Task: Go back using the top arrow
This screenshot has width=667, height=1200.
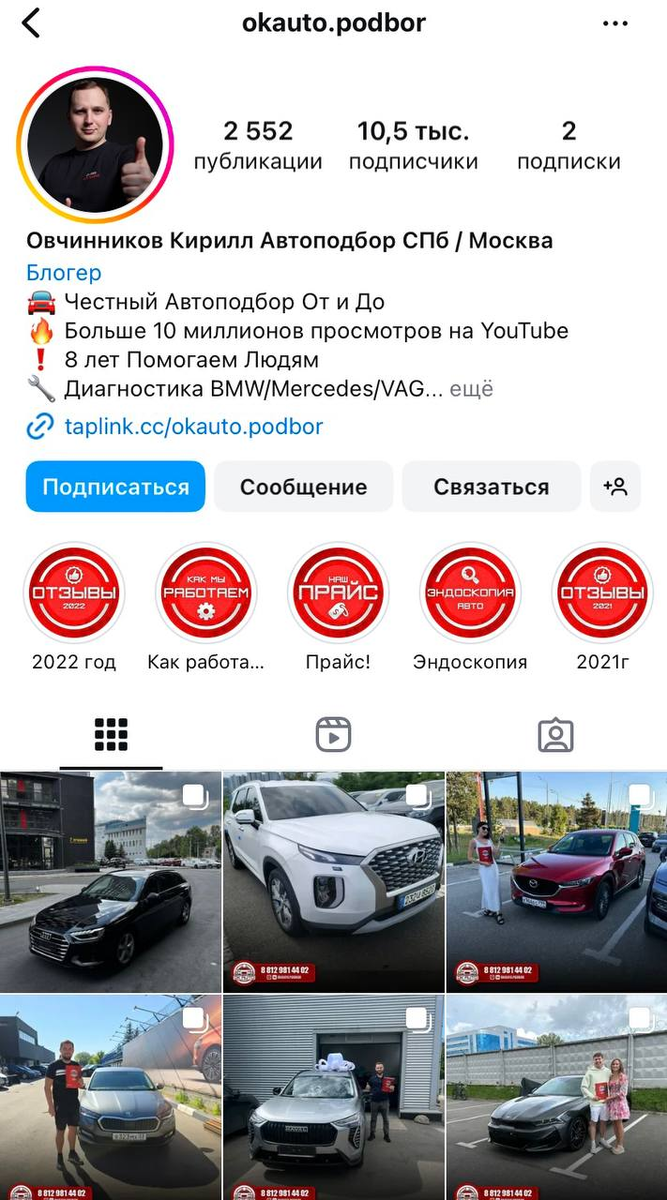Action: 32,23
